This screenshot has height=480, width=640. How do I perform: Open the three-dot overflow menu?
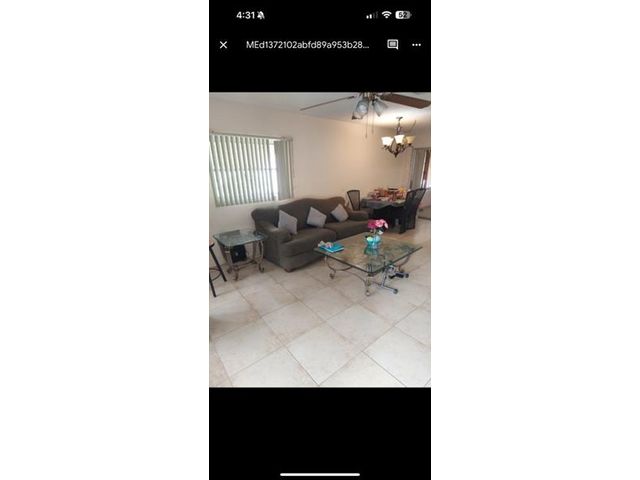point(416,45)
